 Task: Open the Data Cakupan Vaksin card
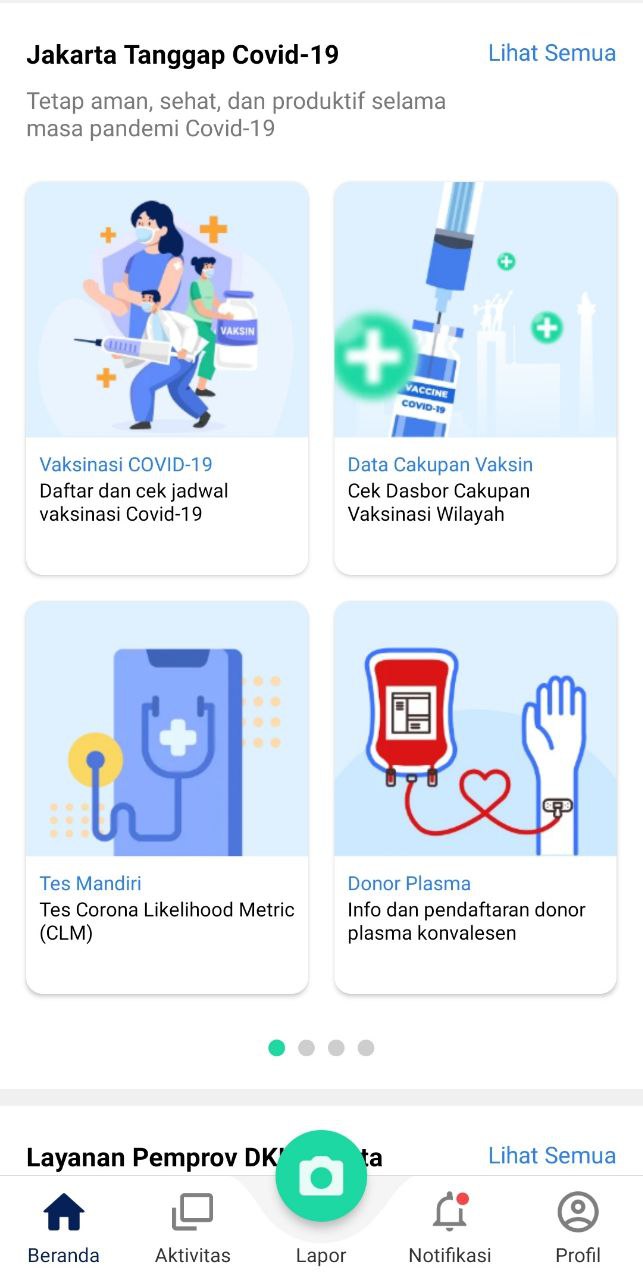tap(475, 378)
